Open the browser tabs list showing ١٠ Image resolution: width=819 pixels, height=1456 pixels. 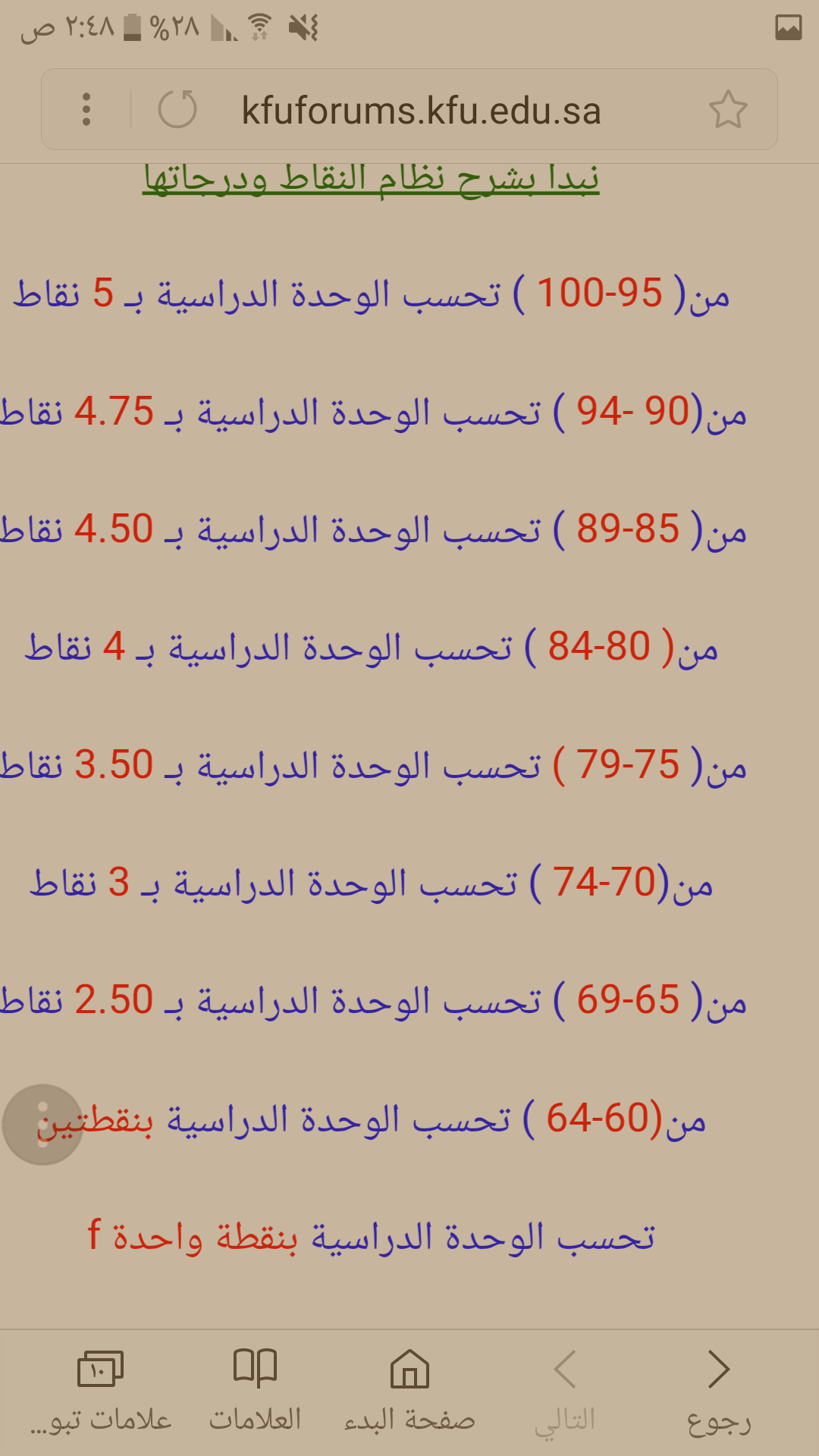(101, 1392)
